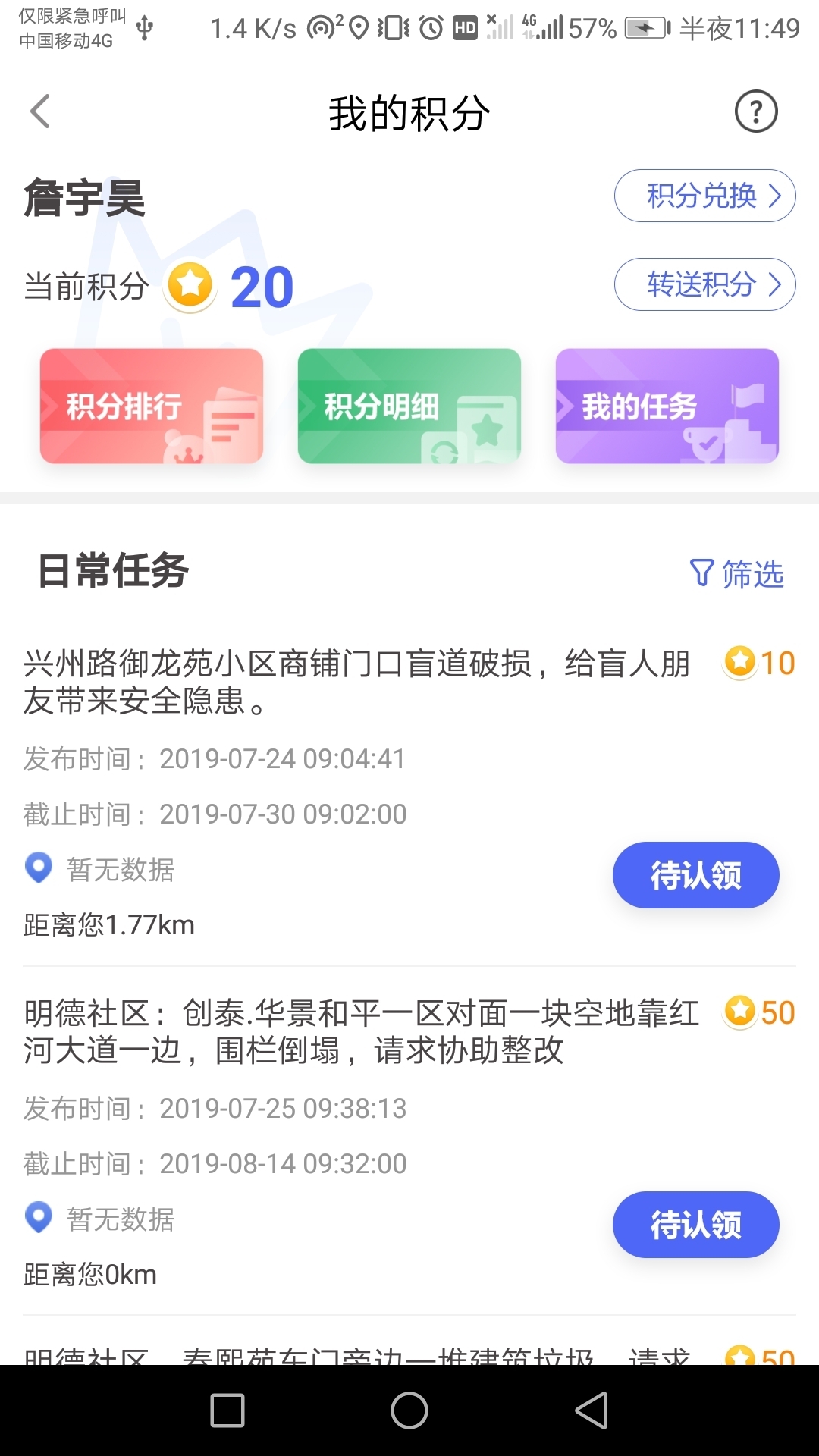This screenshot has height=1456, width=819.
Task: Click 待认领 on the blind-path damage task
Action: 695,874
